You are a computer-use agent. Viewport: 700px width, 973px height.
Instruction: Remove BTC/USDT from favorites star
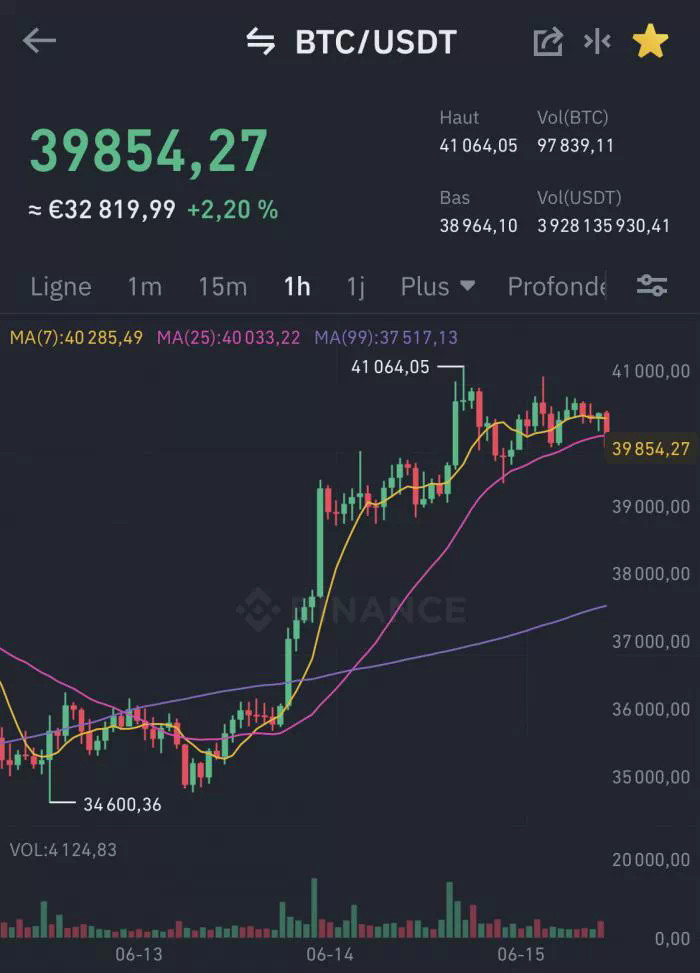[x=650, y=42]
